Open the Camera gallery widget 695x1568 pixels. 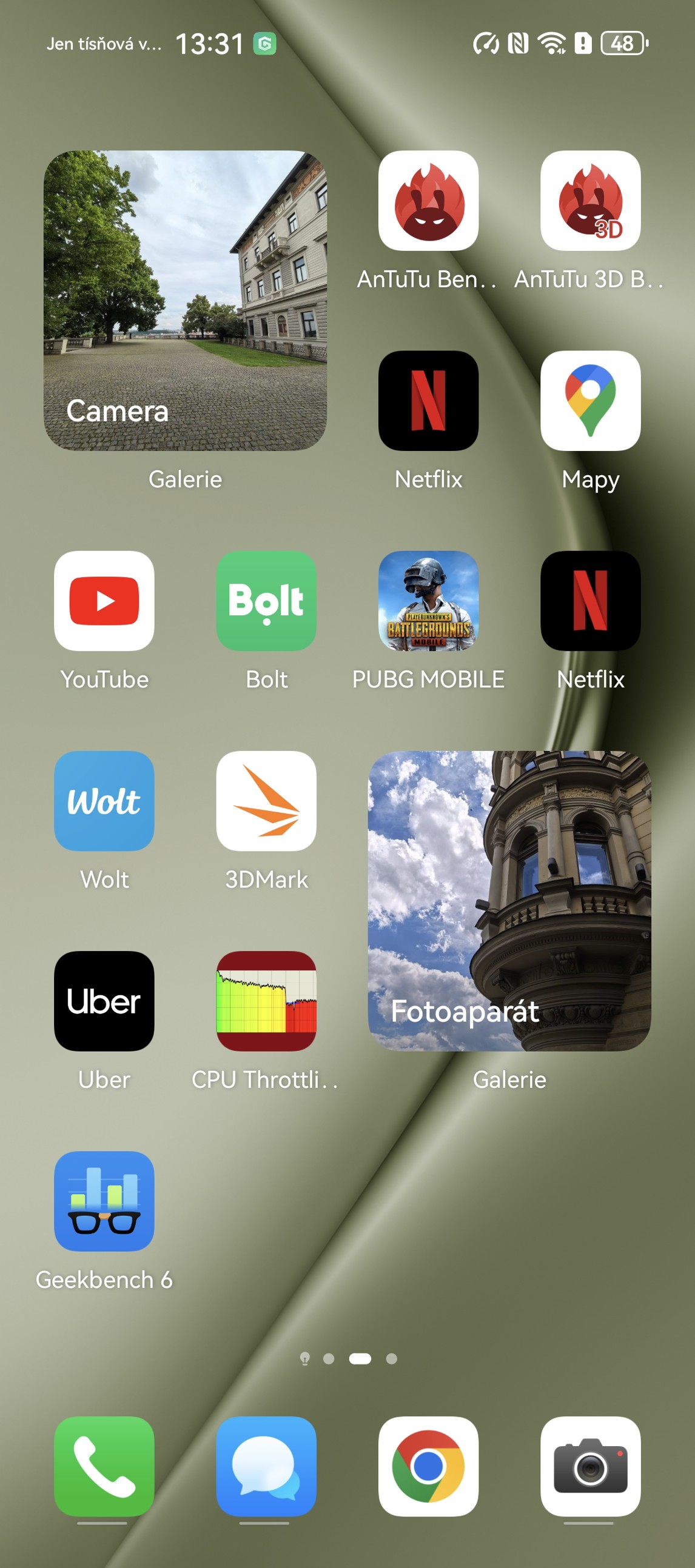[x=184, y=300]
